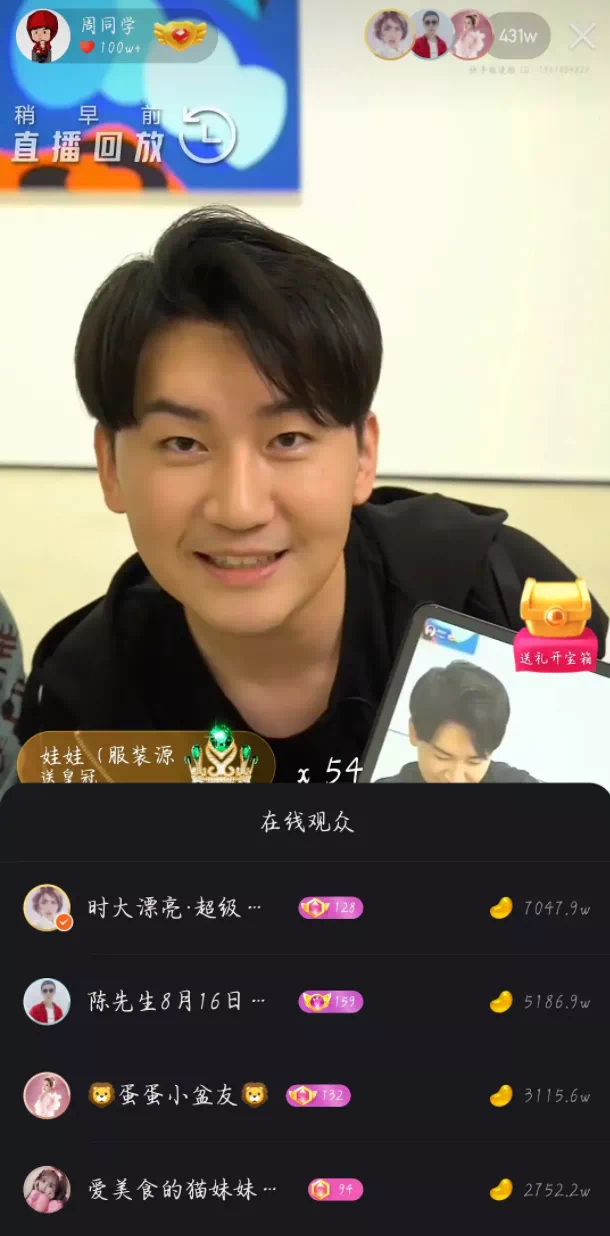The width and height of the screenshot is (610, 1236).
Task: Tap the streamer's winged badge icon
Action: pos(180,36)
